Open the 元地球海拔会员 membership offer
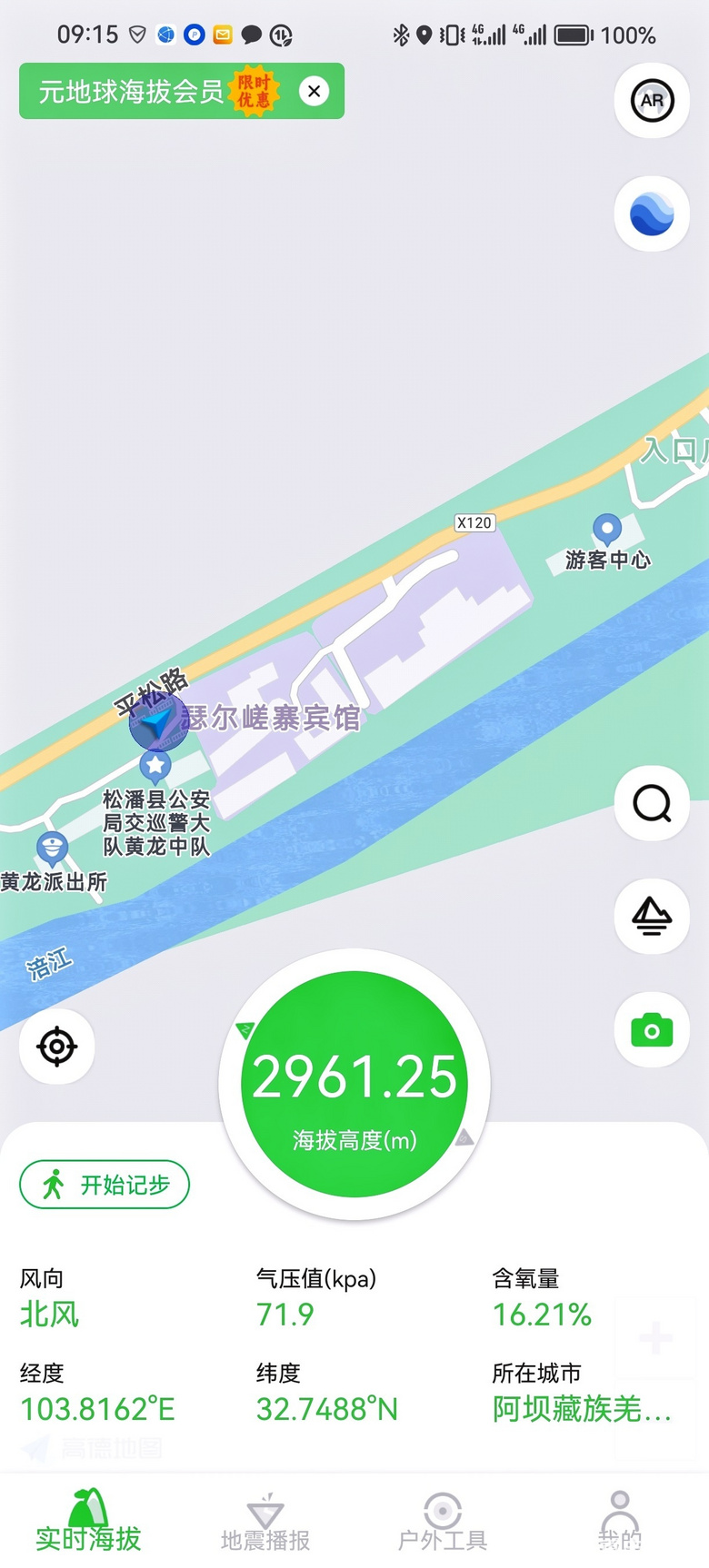The width and height of the screenshot is (709, 1568). [155, 91]
